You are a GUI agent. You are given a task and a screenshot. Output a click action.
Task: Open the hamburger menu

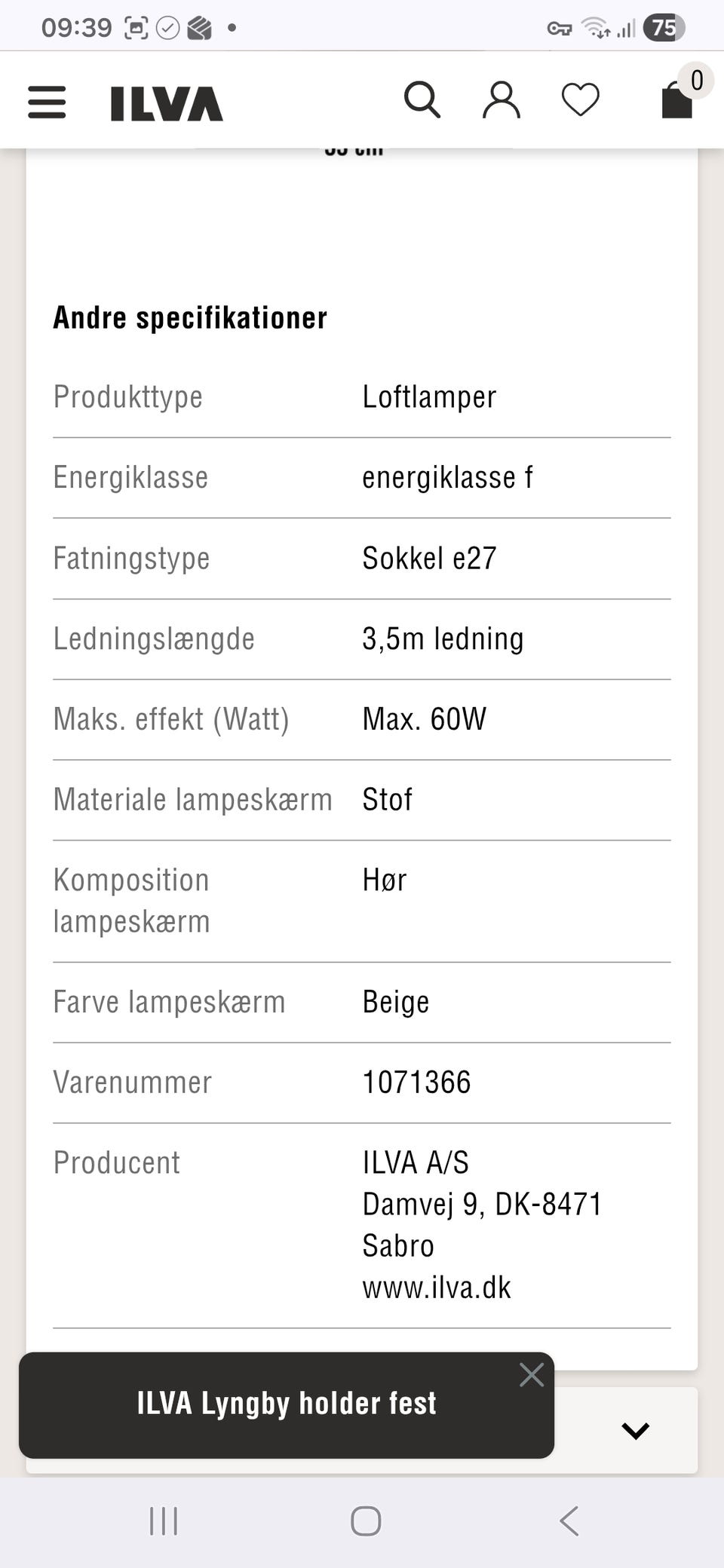point(47,102)
